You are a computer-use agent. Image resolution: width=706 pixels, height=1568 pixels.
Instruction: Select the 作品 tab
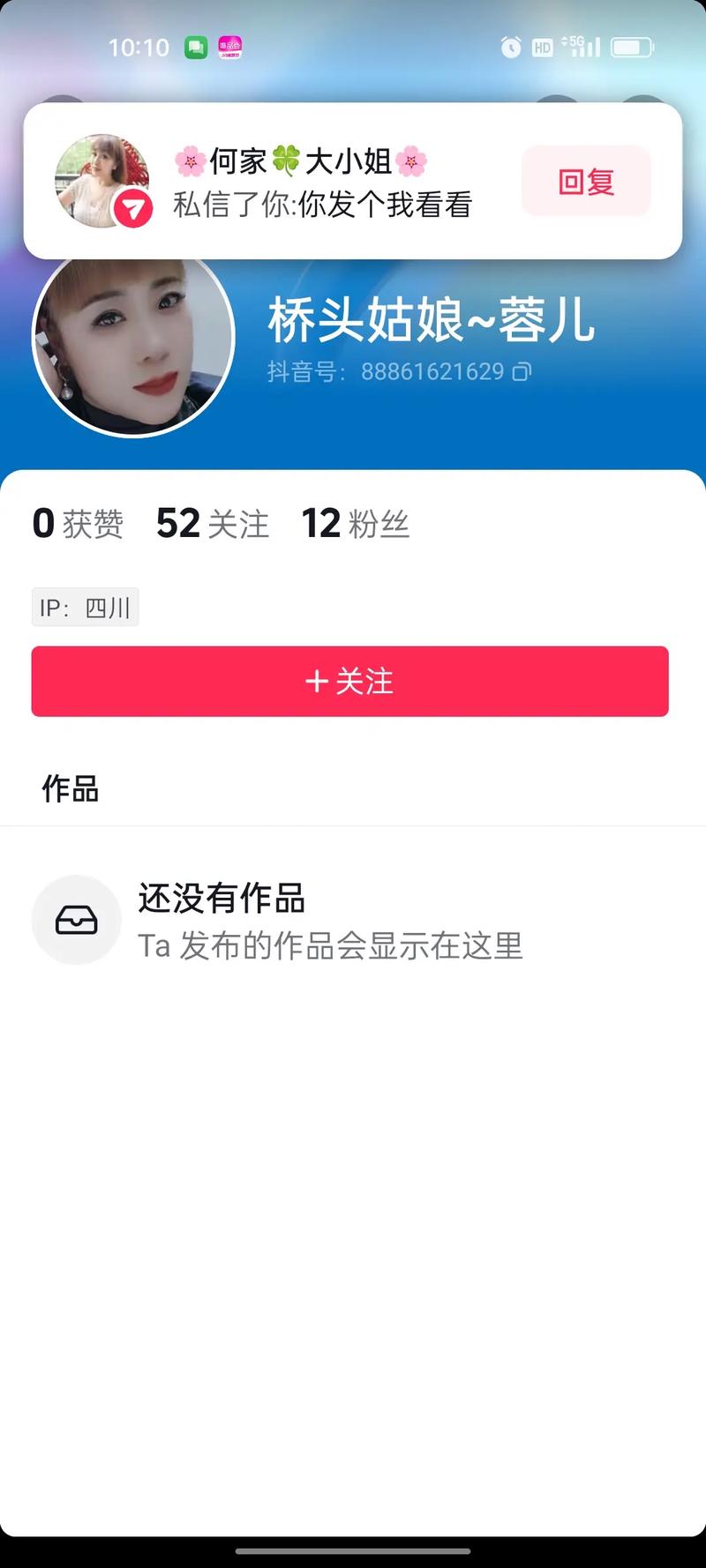point(71,789)
